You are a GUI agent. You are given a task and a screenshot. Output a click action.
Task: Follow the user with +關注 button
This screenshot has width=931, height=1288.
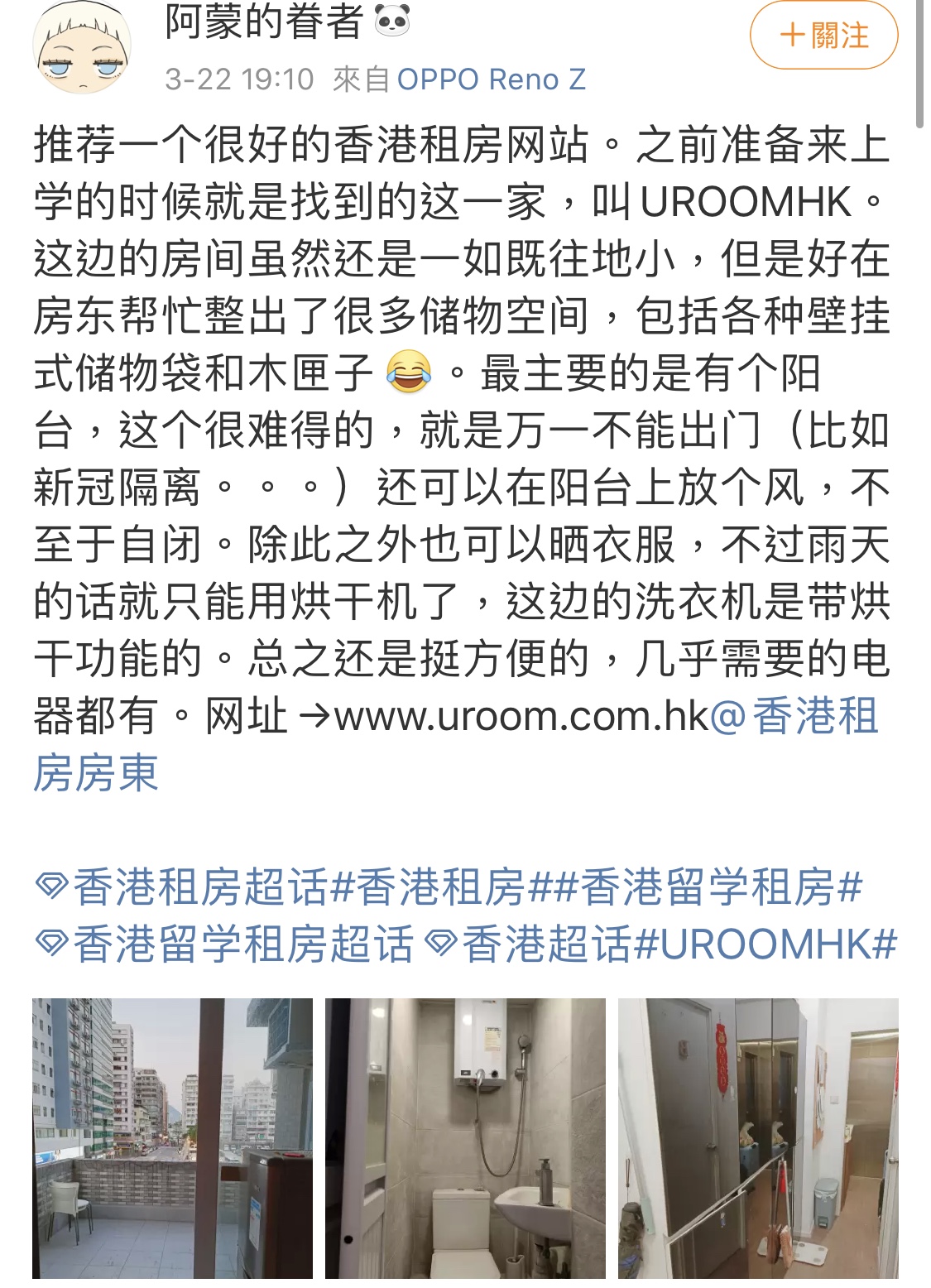[823, 36]
